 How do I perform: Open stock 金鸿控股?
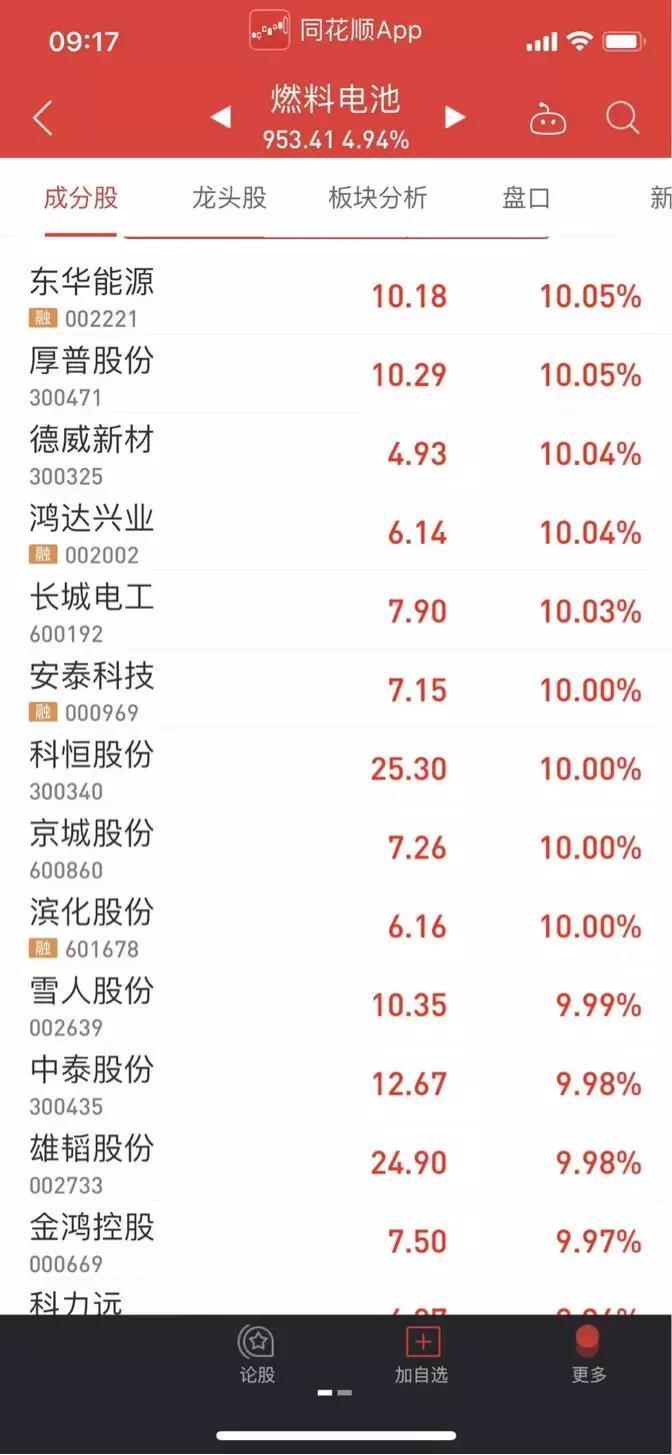click(x=92, y=1228)
